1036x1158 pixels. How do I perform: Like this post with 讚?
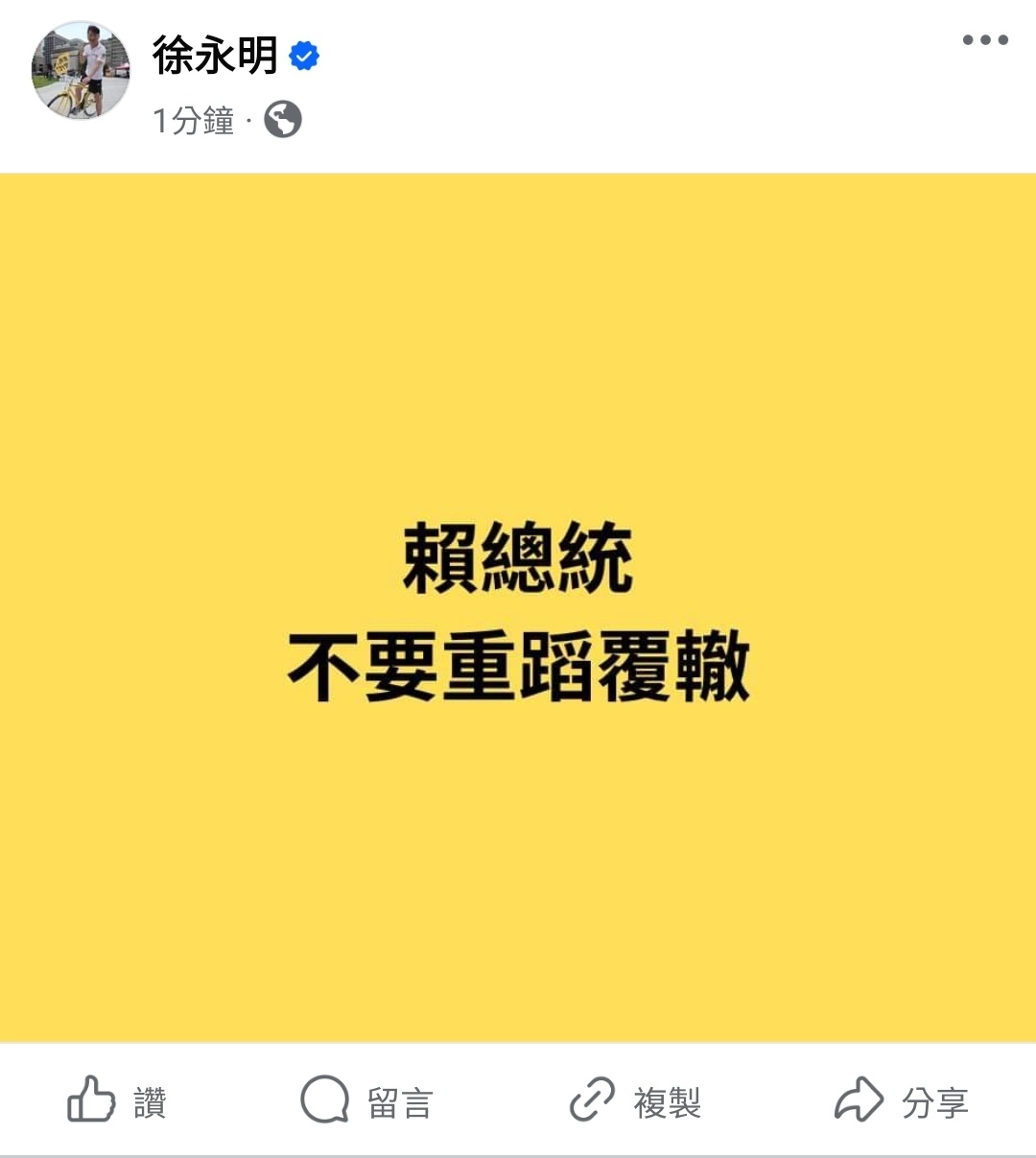tap(117, 1100)
